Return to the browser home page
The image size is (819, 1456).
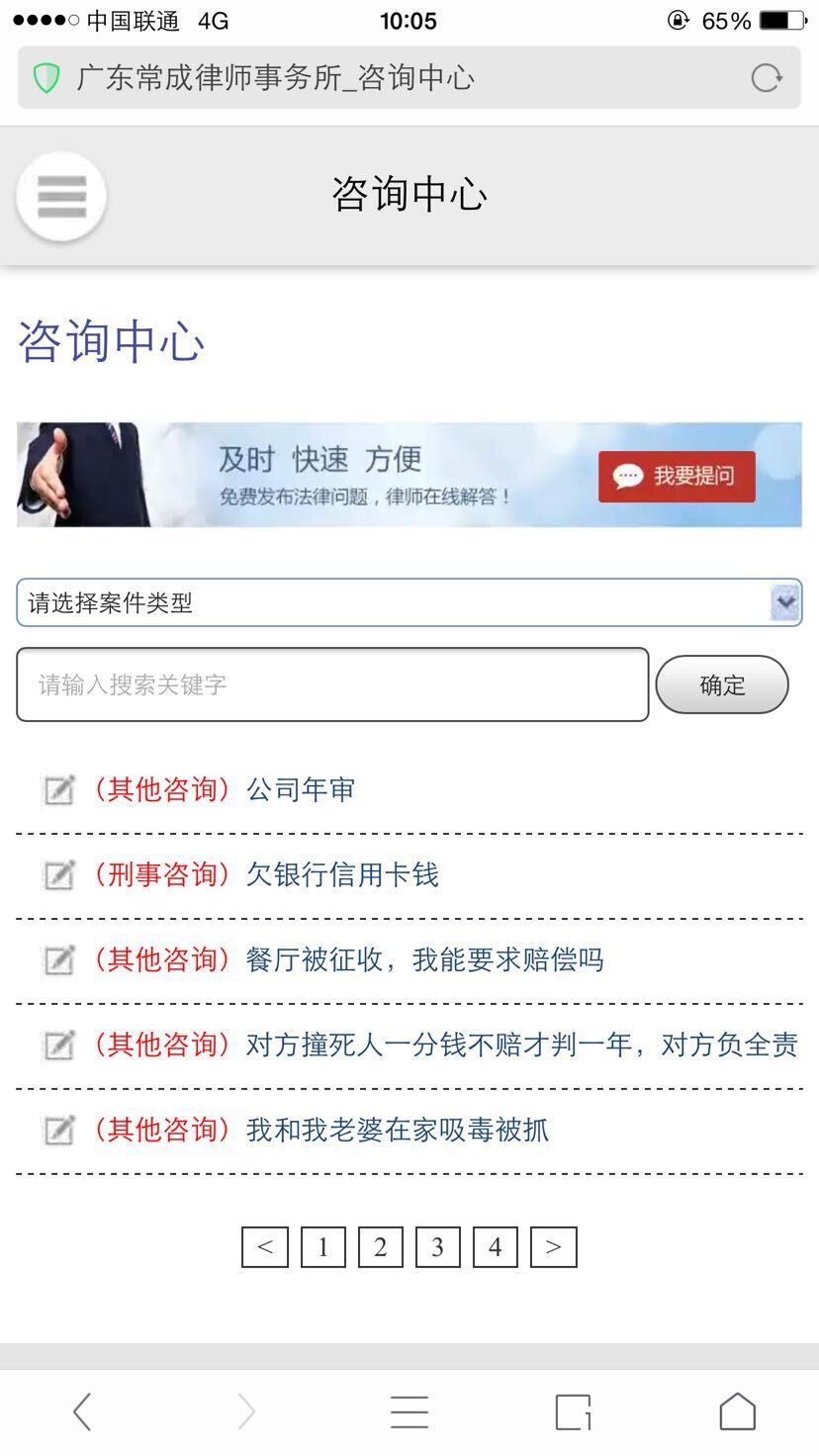click(737, 1411)
